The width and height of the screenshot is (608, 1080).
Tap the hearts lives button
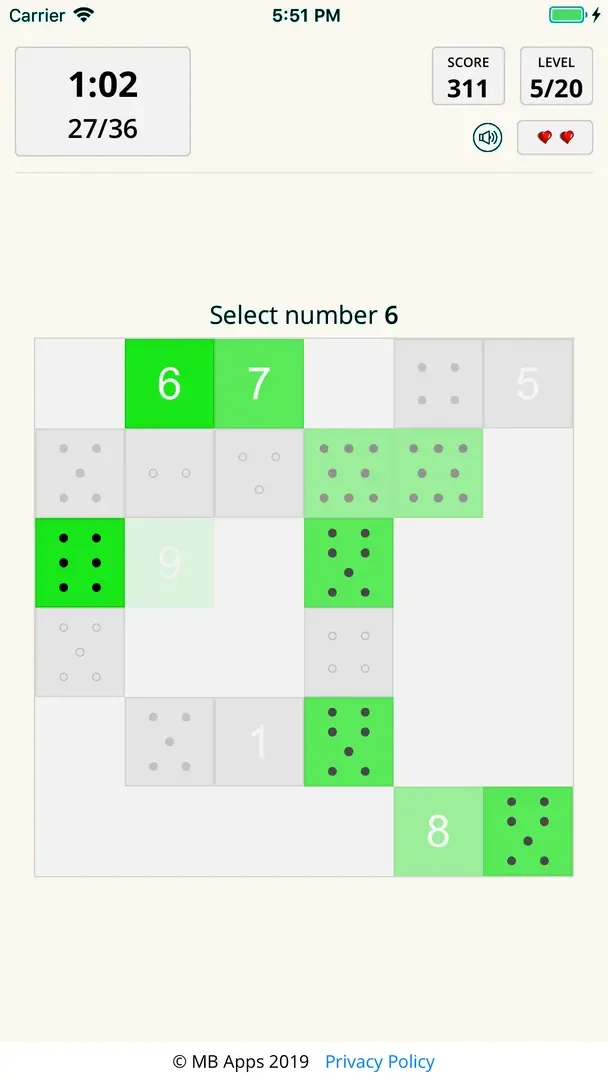(x=555, y=137)
